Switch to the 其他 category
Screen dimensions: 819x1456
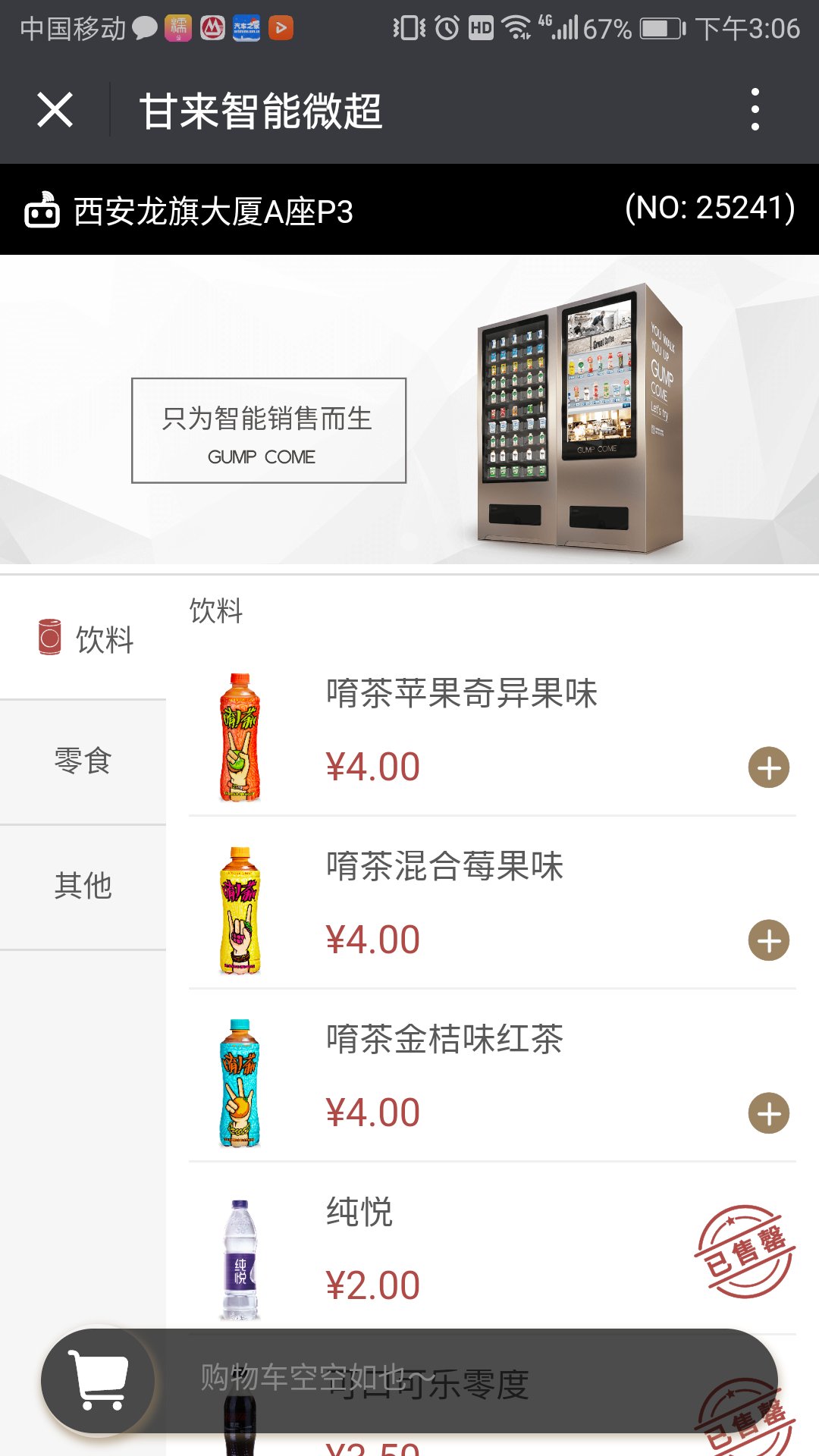[83, 884]
